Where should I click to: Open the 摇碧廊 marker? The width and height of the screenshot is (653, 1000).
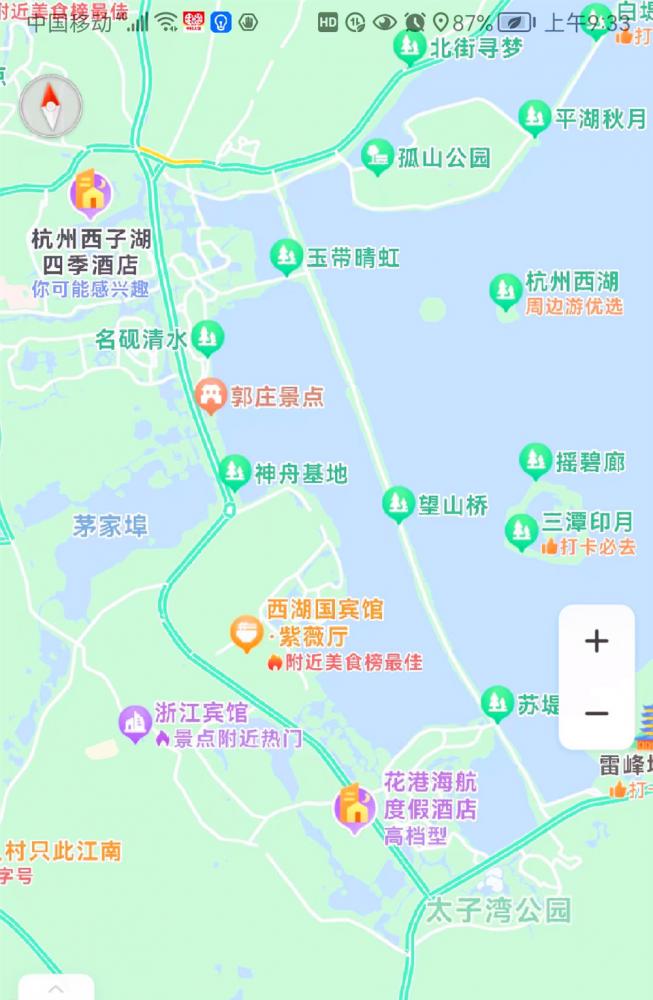click(536, 461)
